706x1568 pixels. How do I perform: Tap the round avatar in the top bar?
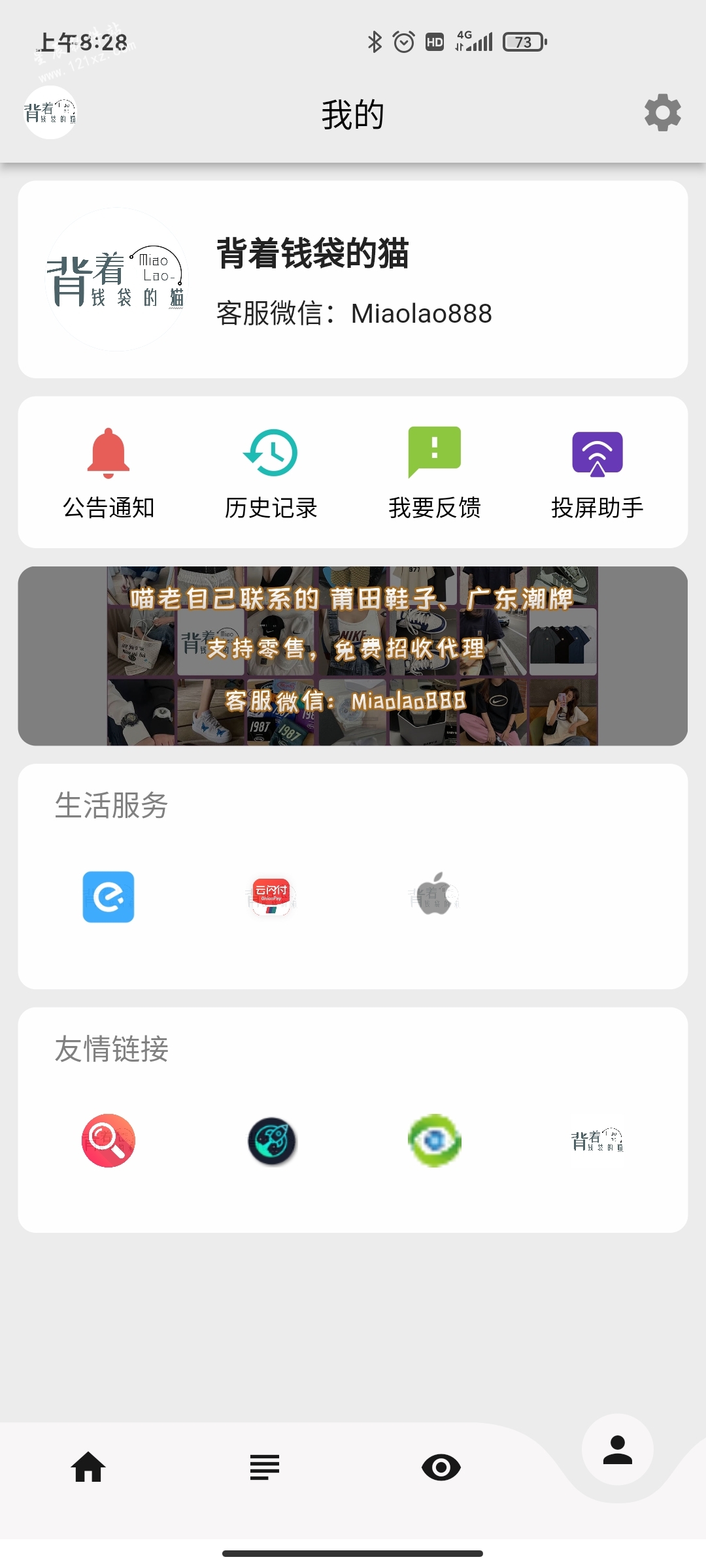point(50,112)
